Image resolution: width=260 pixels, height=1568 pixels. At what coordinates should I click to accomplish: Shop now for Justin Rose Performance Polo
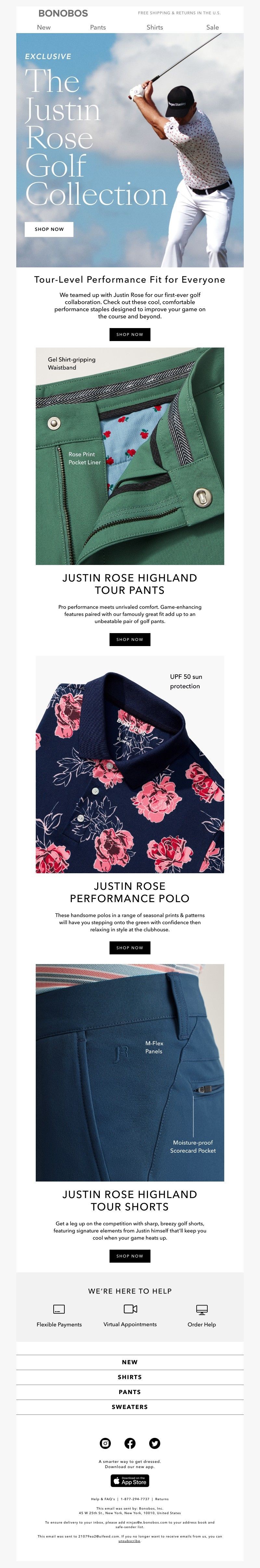click(x=129, y=948)
